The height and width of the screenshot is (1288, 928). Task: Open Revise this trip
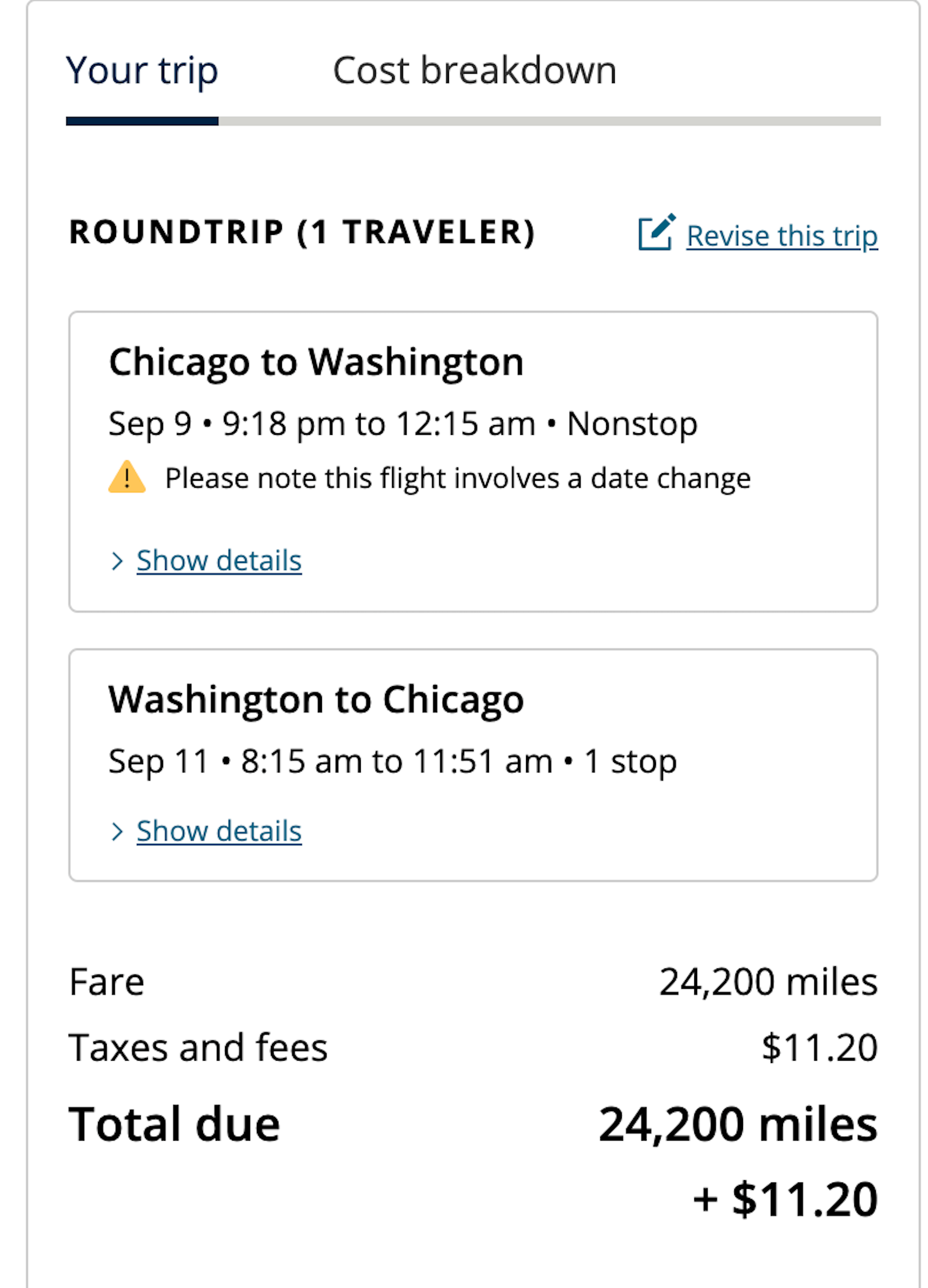pyautogui.click(x=782, y=235)
